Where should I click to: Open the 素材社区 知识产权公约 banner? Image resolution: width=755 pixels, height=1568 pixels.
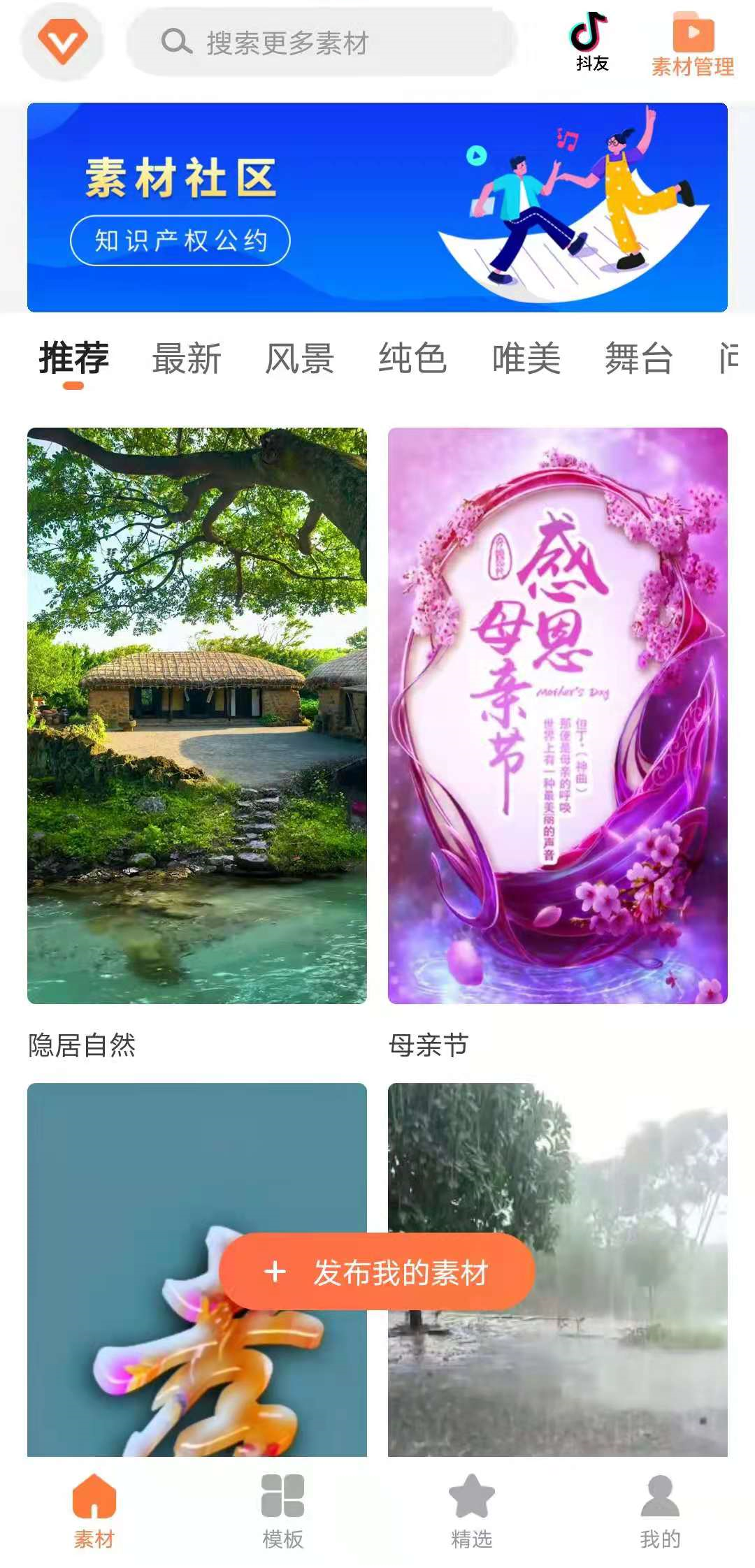(377, 208)
